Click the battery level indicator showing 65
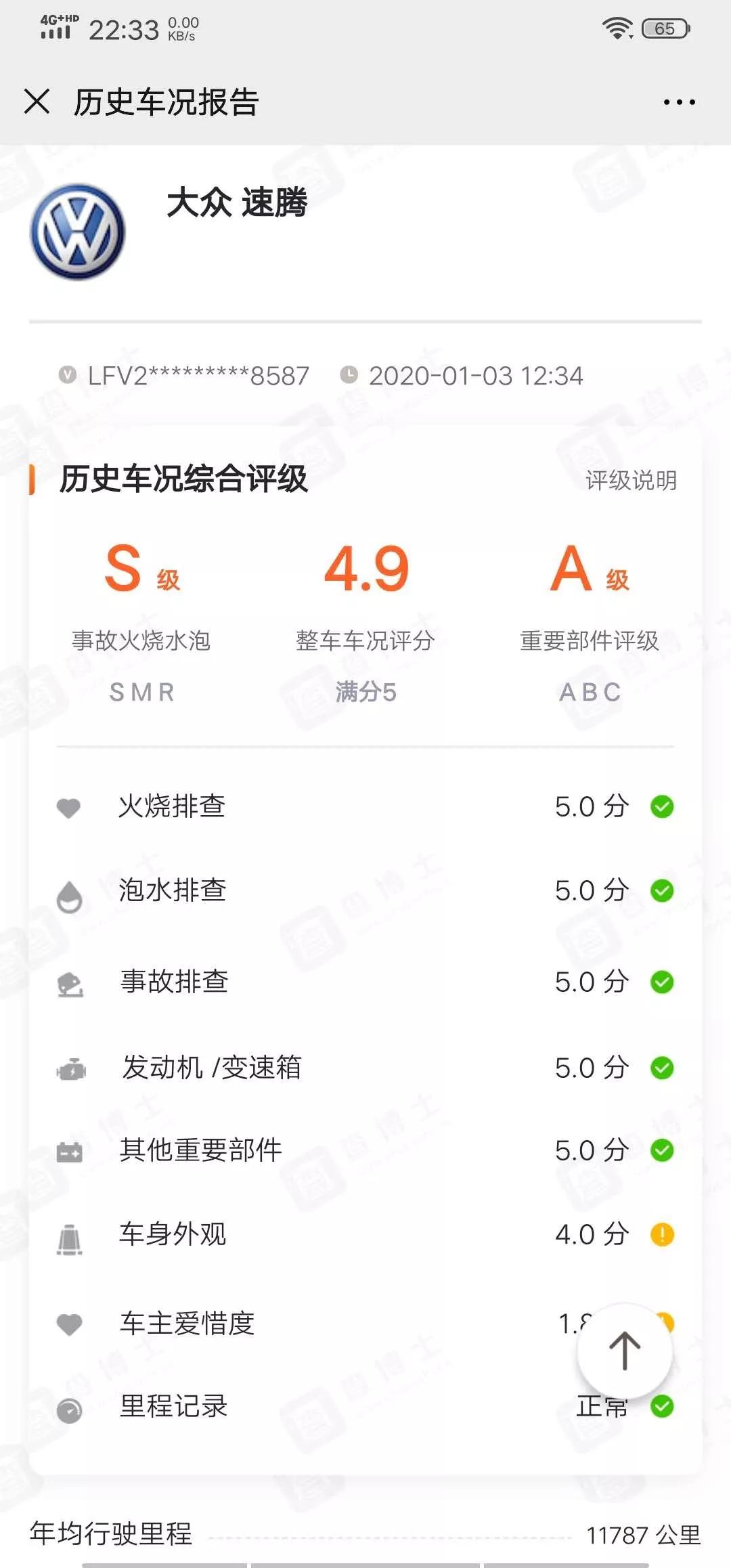This screenshot has width=731, height=1568. point(667,27)
